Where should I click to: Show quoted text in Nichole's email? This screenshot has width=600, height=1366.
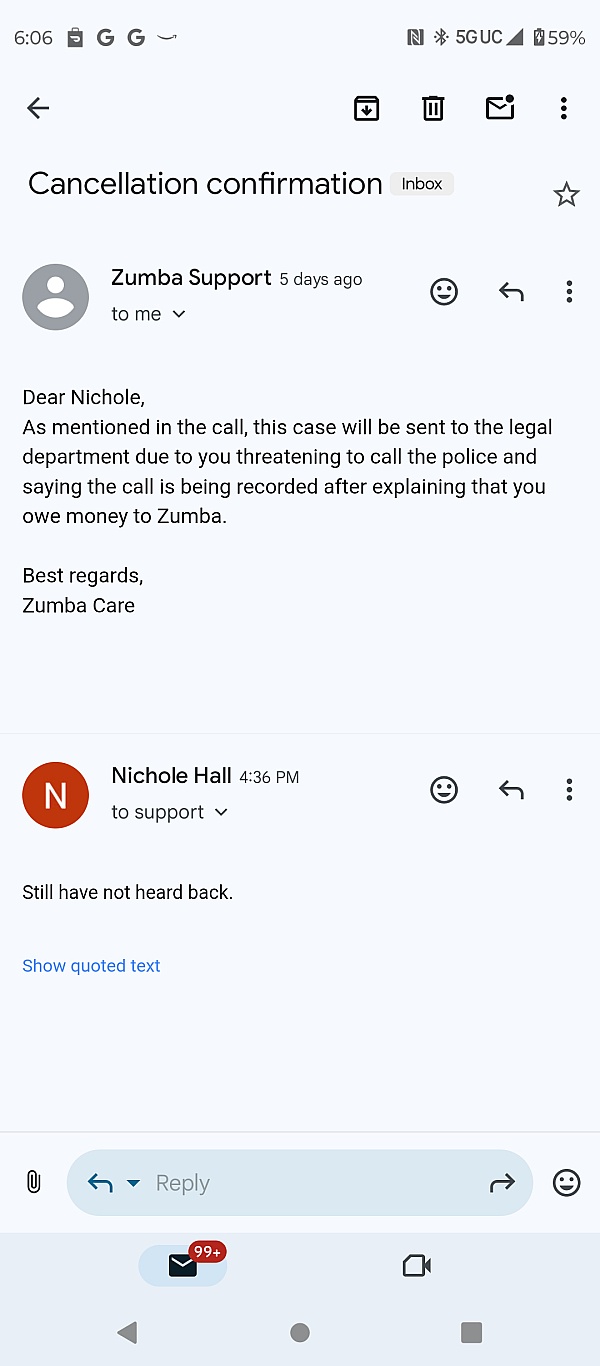pos(91,966)
